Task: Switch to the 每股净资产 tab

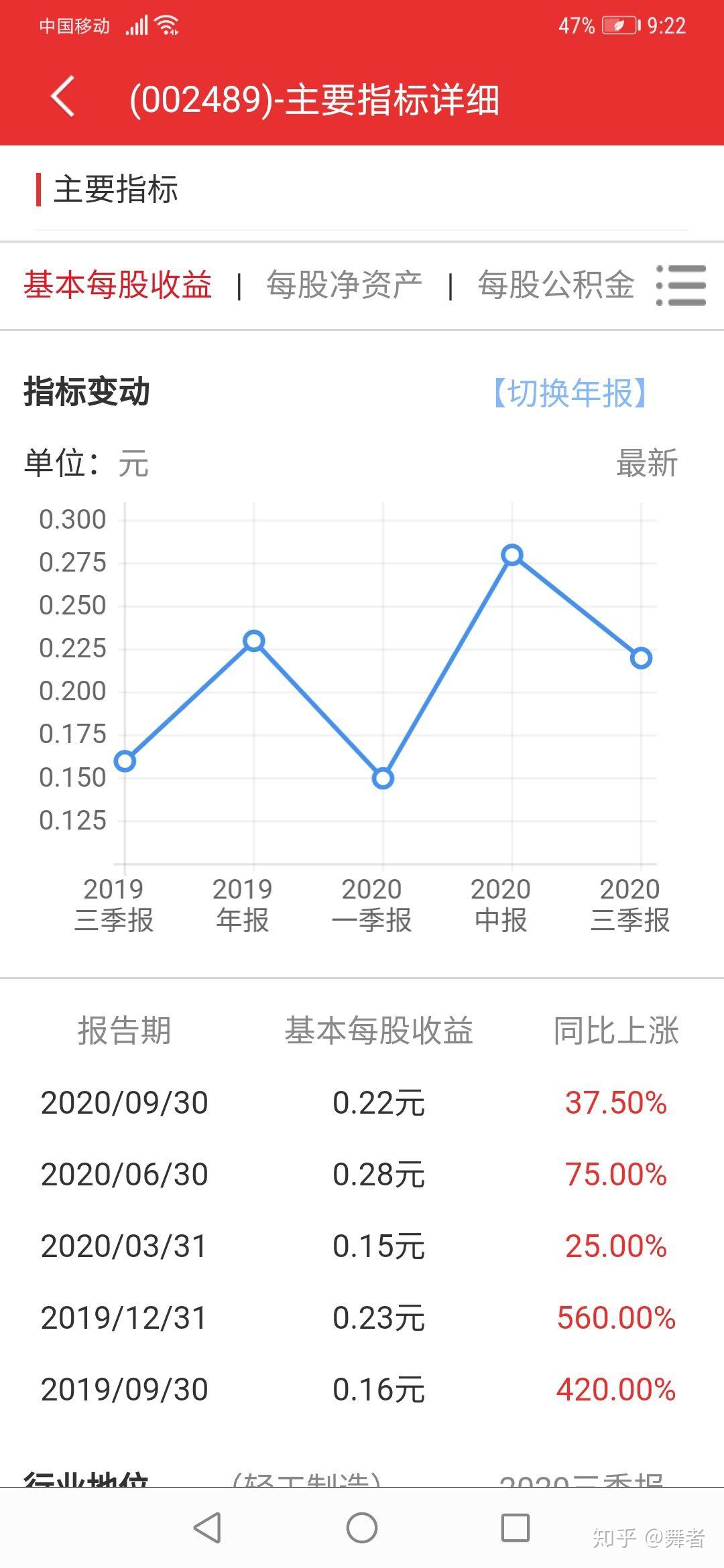Action: 344,285
